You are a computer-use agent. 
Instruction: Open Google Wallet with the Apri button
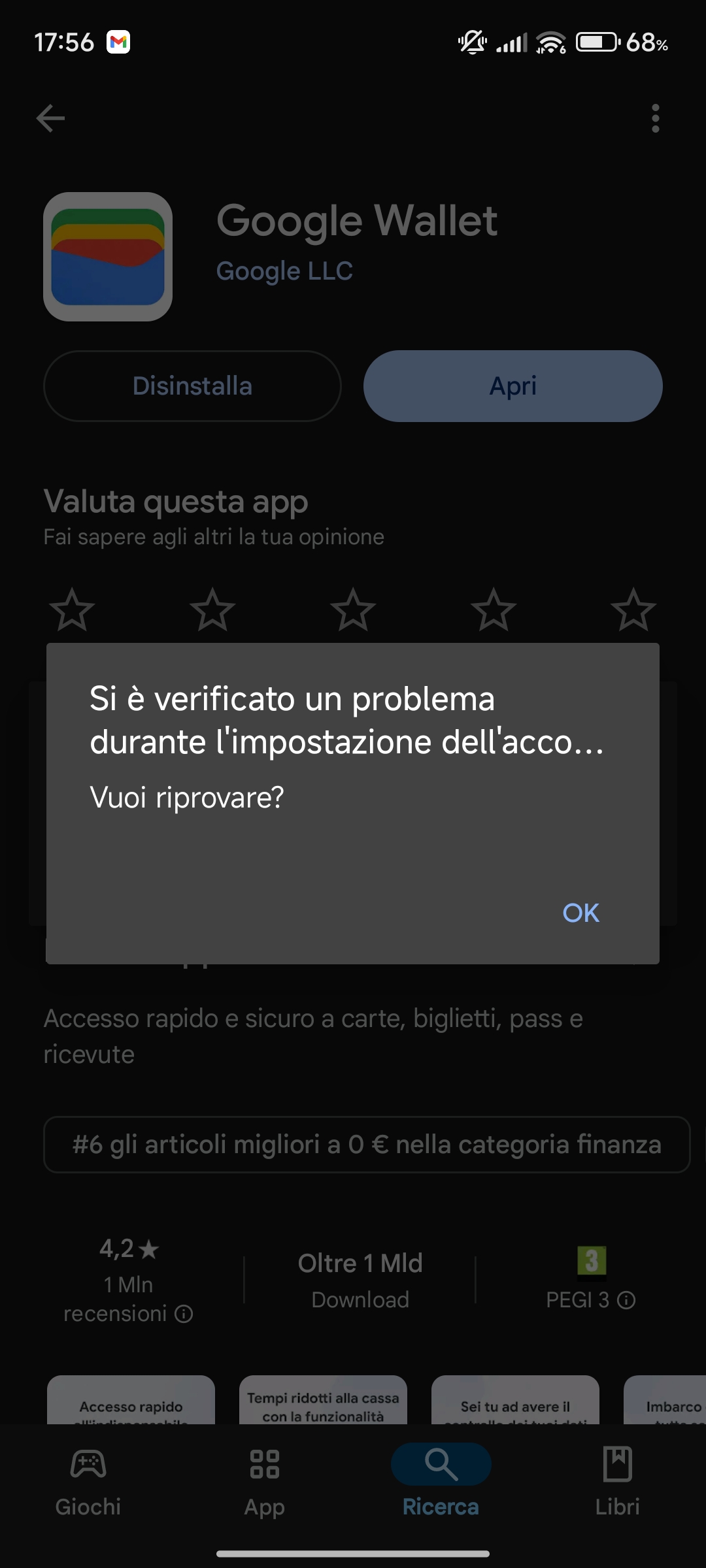(513, 386)
